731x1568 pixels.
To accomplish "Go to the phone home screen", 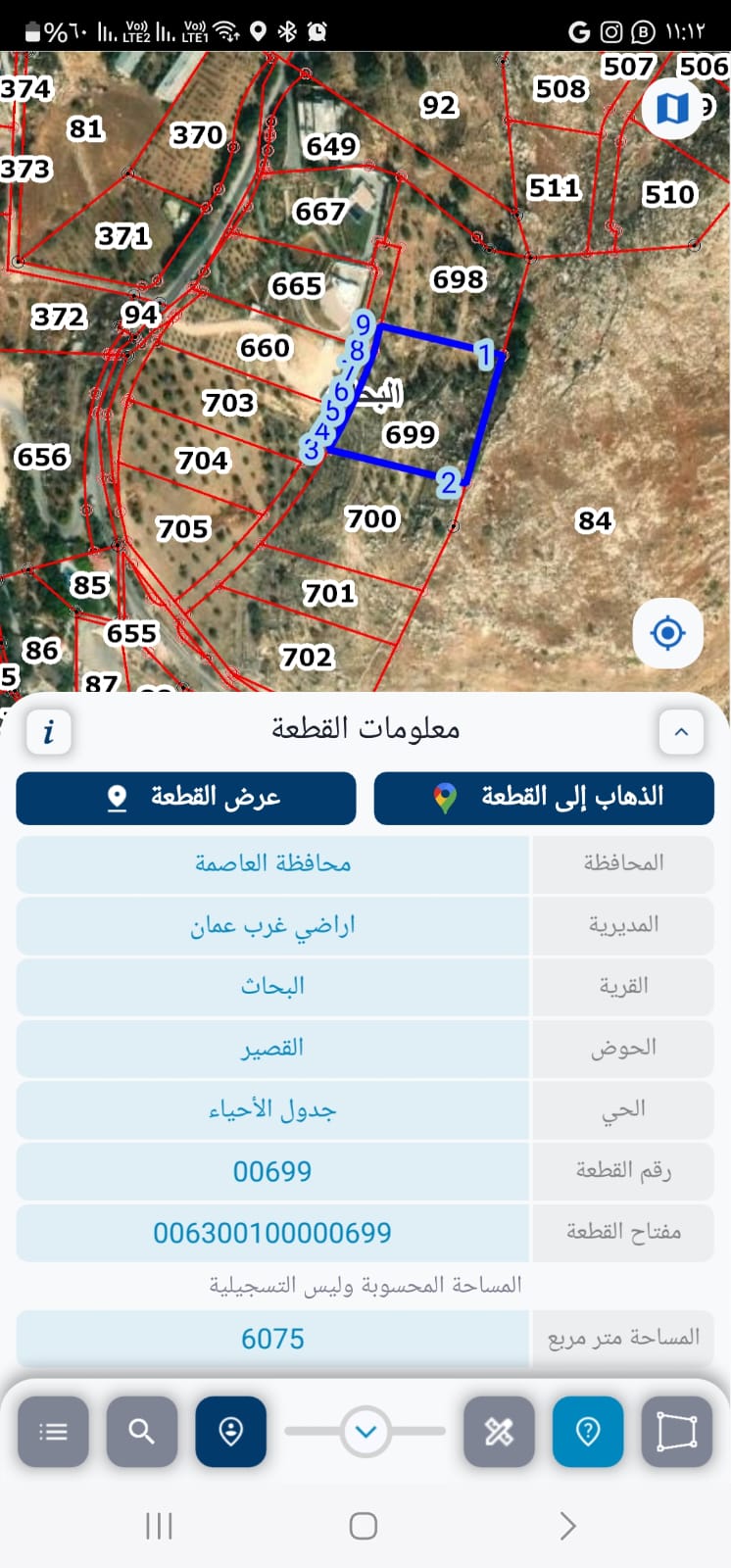I will pos(364,1526).
